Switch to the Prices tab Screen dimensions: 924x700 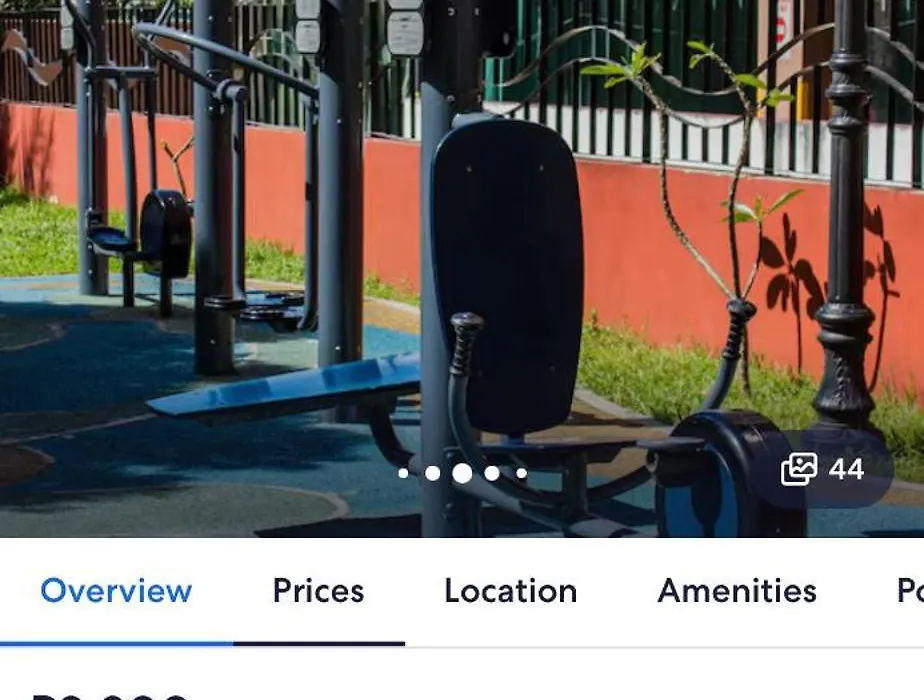tap(318, 591)
